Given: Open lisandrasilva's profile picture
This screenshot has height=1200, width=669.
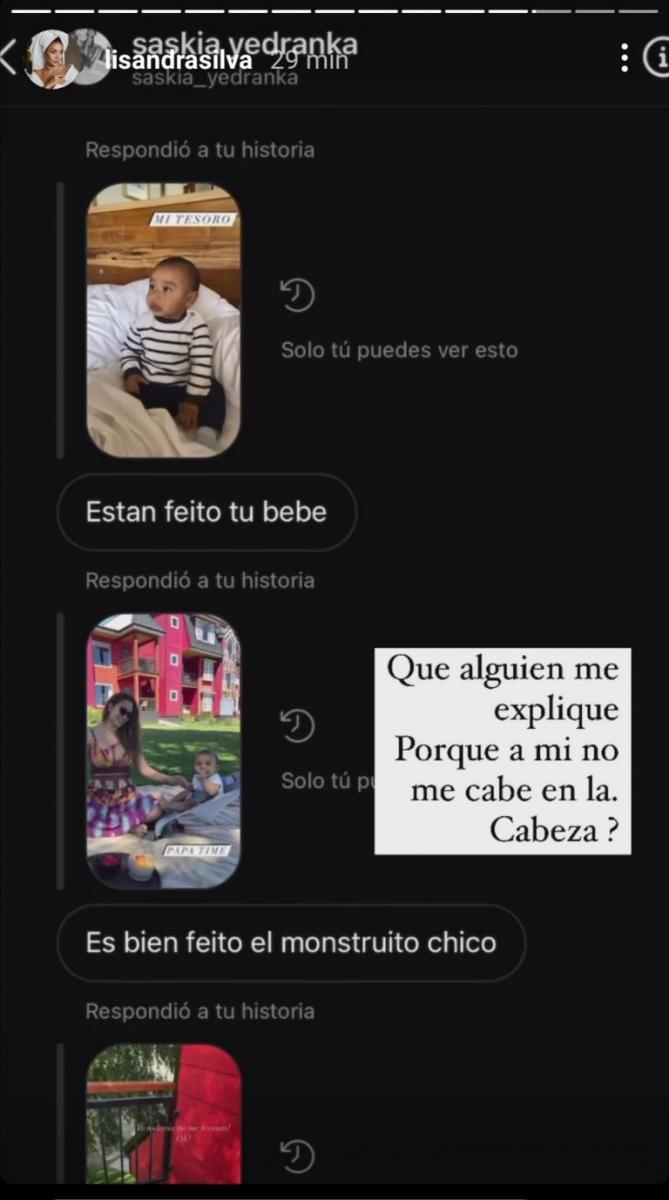Looking at the screenshot, I should point(52,59).
